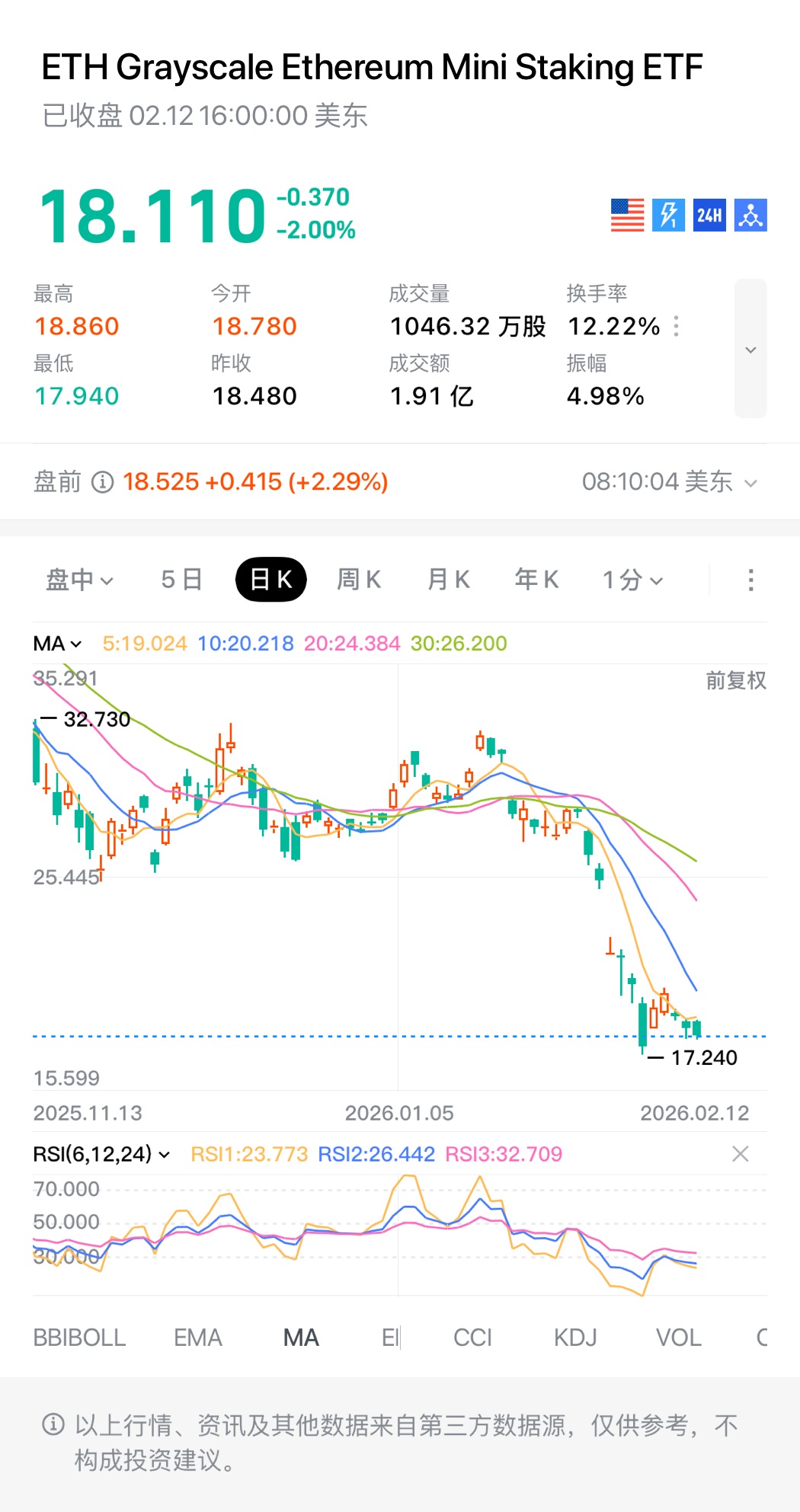Viewport: 800px width, 1512px height.
Task: Switch main indicator to BBIBOLL
Action: click(79, 1338)
